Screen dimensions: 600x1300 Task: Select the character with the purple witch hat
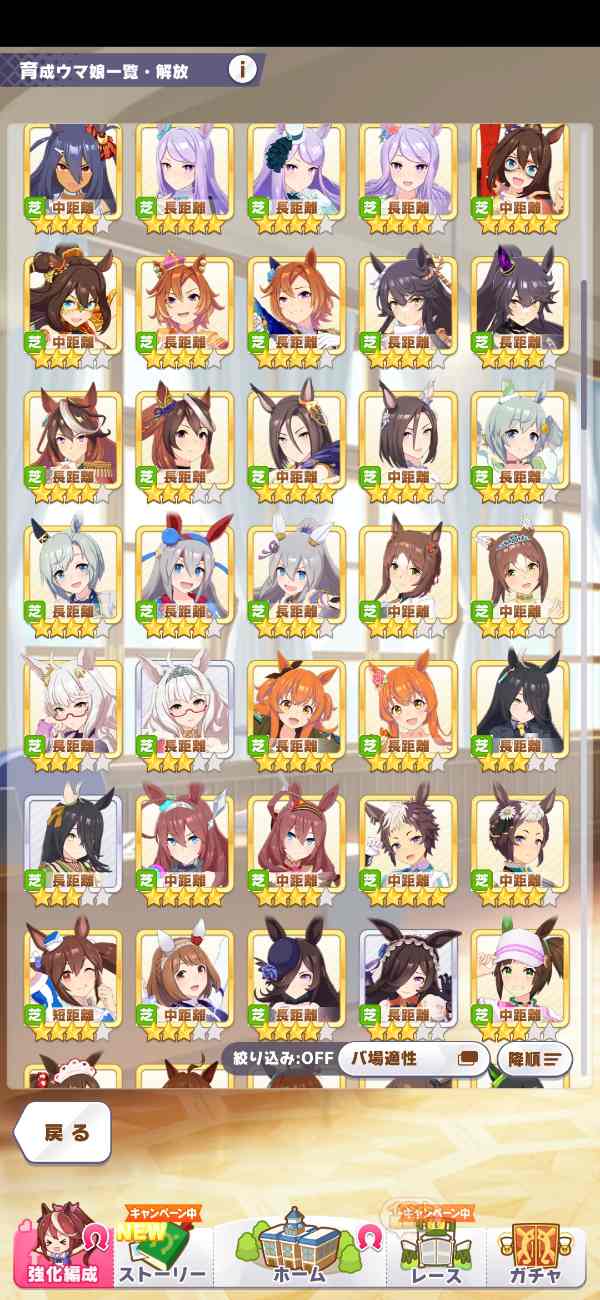point(520,306)
